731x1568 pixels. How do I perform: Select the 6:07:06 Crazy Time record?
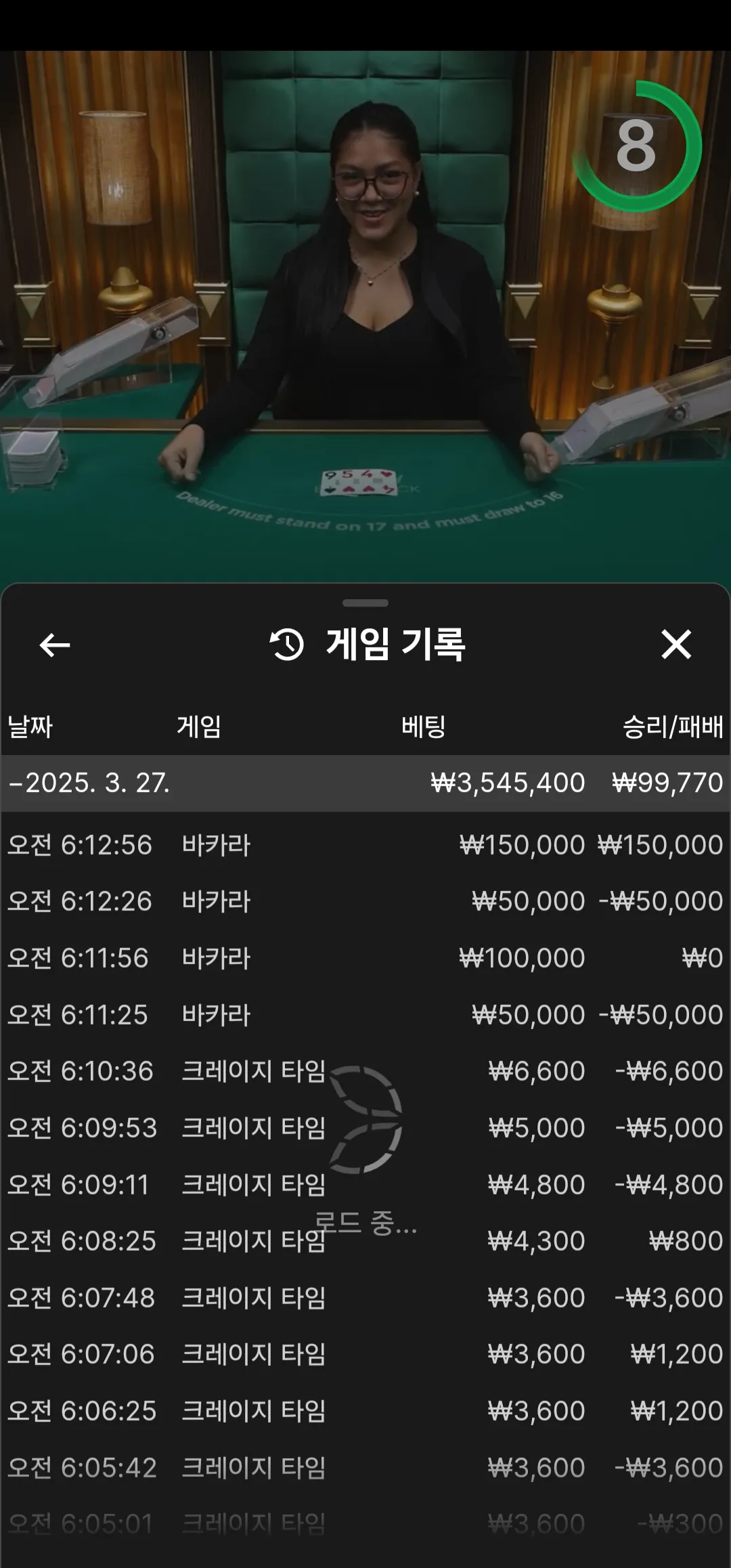365,1354
